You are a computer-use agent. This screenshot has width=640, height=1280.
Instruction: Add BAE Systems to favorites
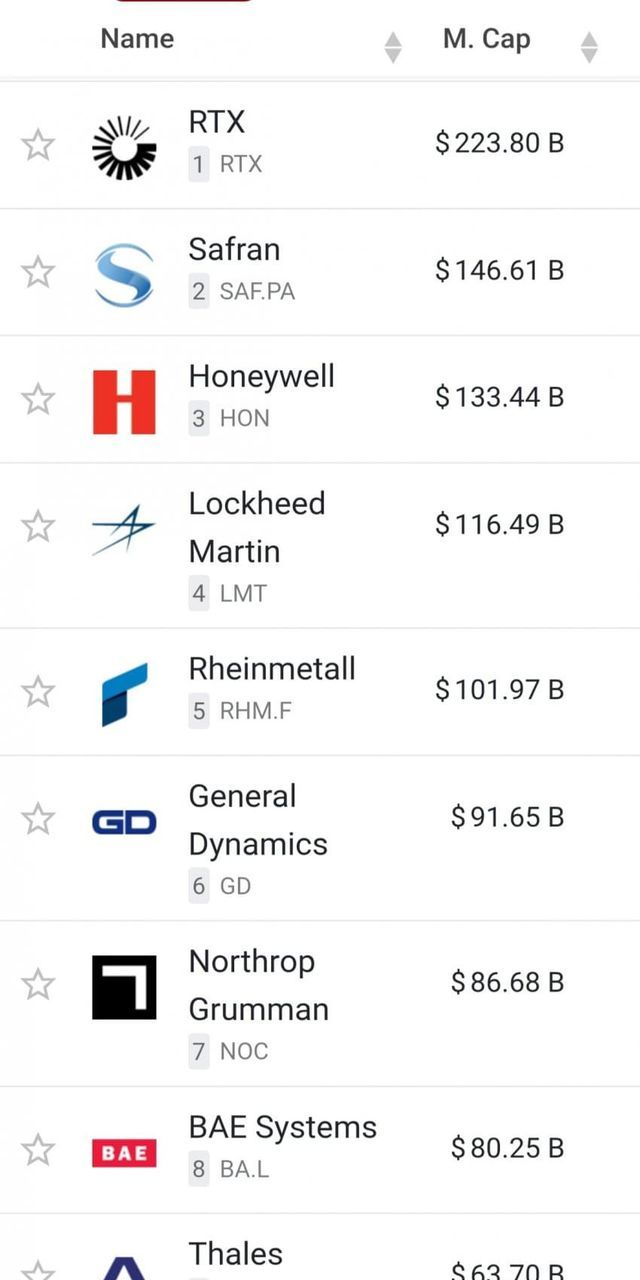click(38, 1150)
